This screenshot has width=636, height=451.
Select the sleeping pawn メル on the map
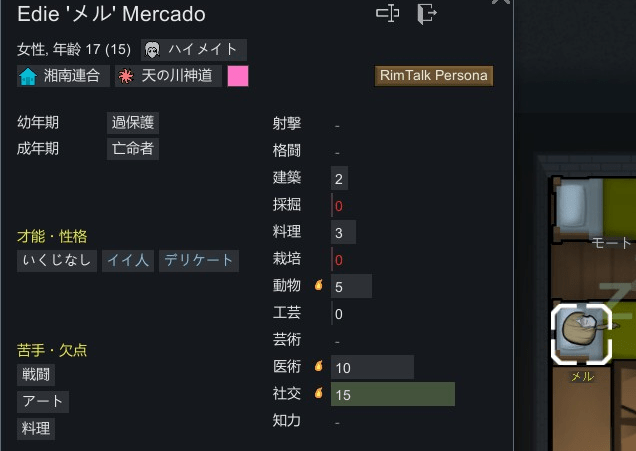point(581,333)
